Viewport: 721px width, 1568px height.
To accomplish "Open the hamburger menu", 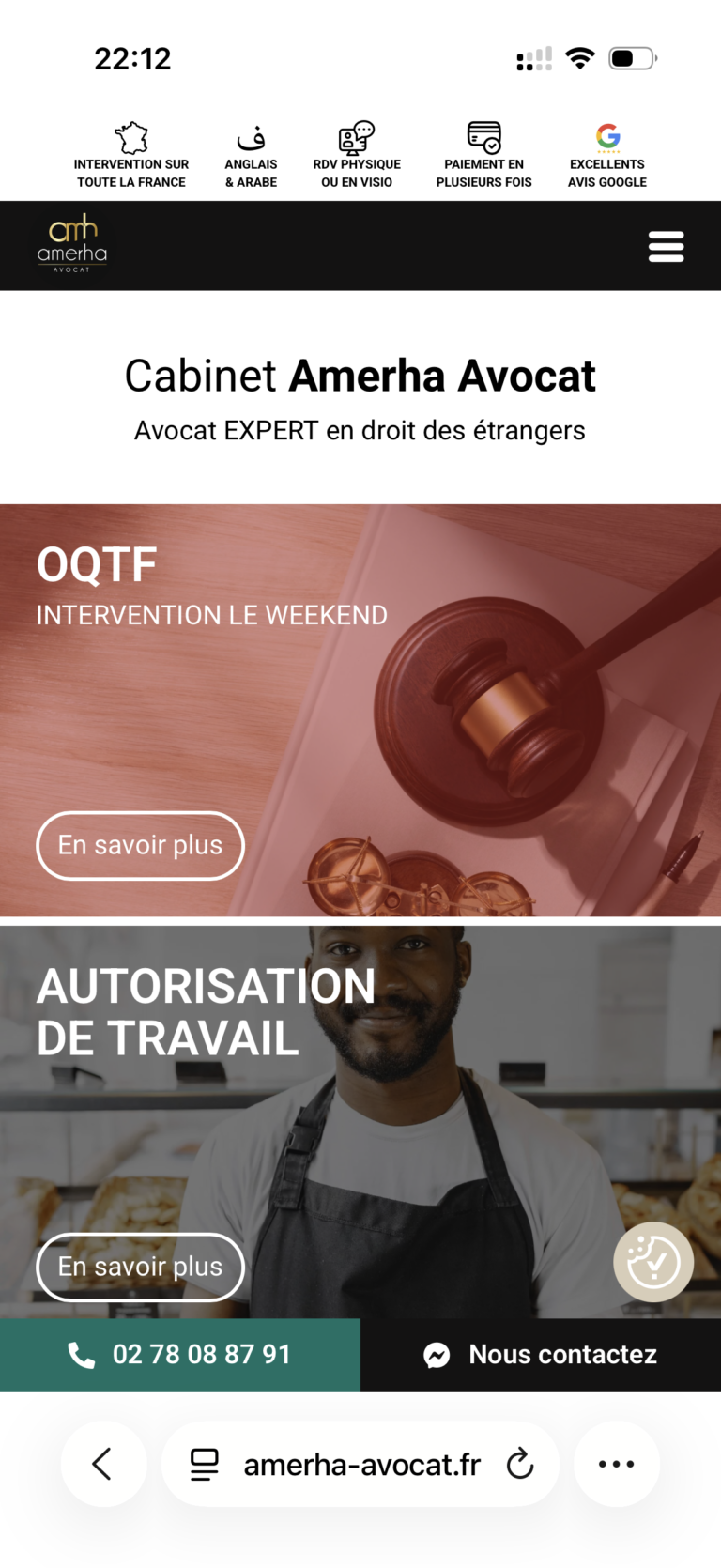I will coord(666,246).
